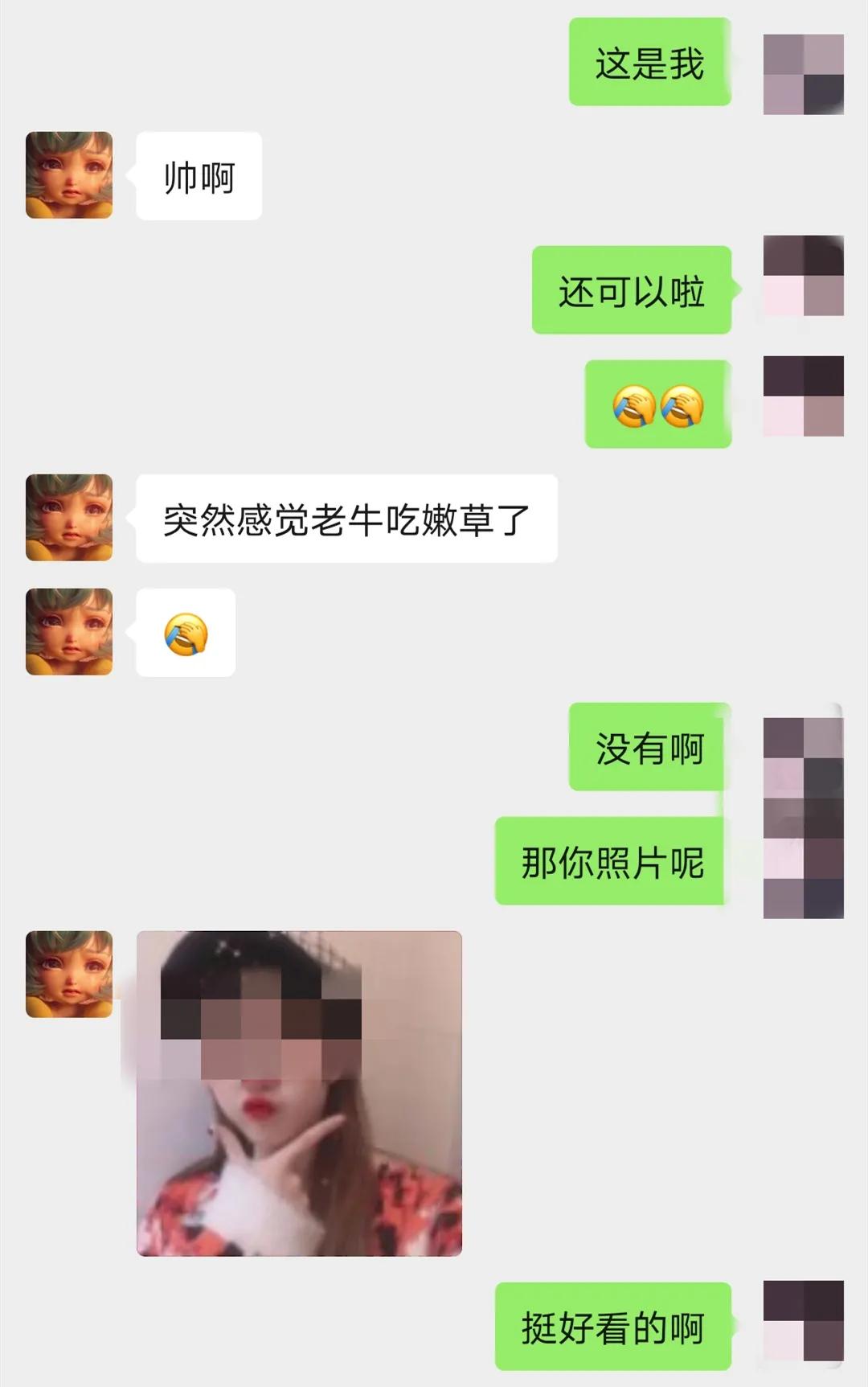The width and height of the screenshot is (868, 1387).
Task: Select the contact avatar beside the facepalm sticker
Action: point(68,633)
